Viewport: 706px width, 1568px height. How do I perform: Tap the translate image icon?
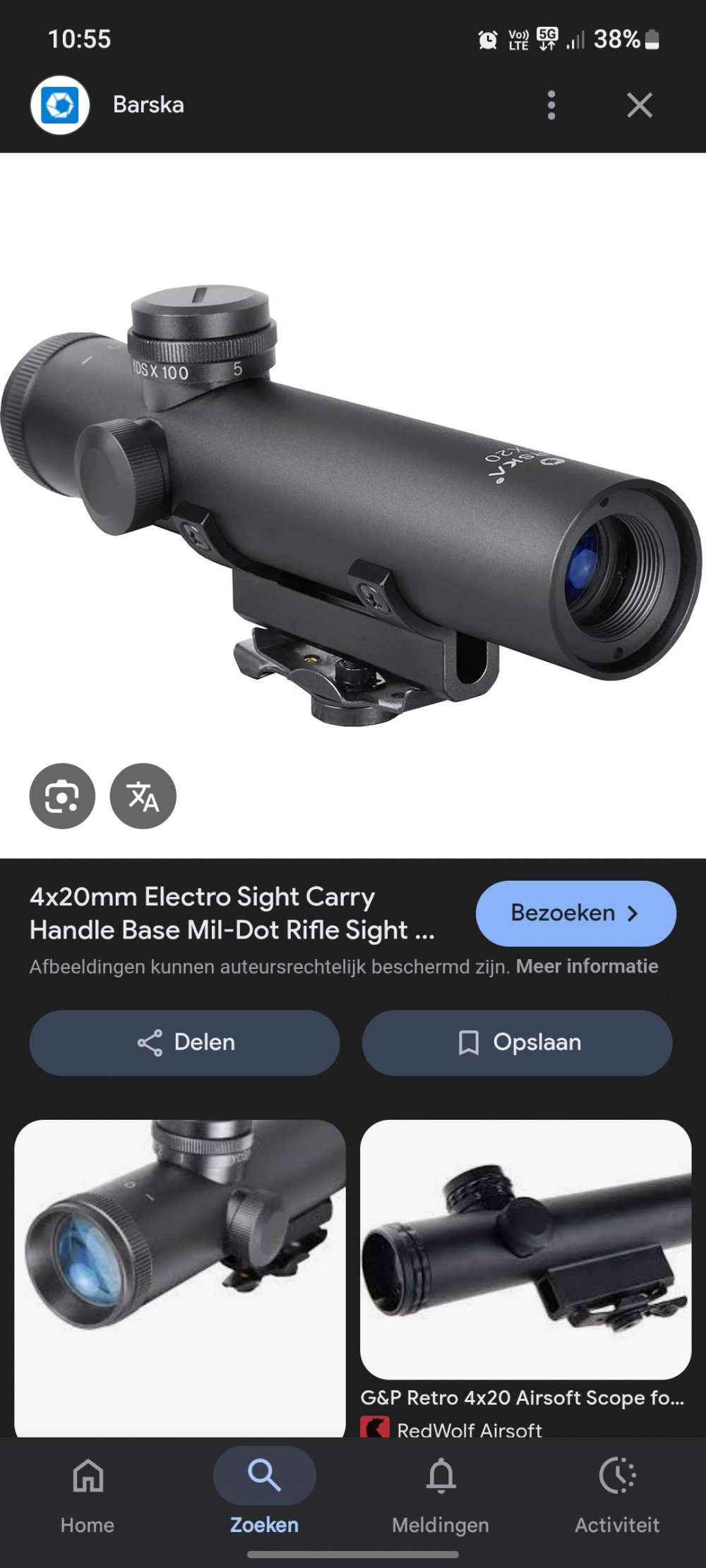pos(143,796)
